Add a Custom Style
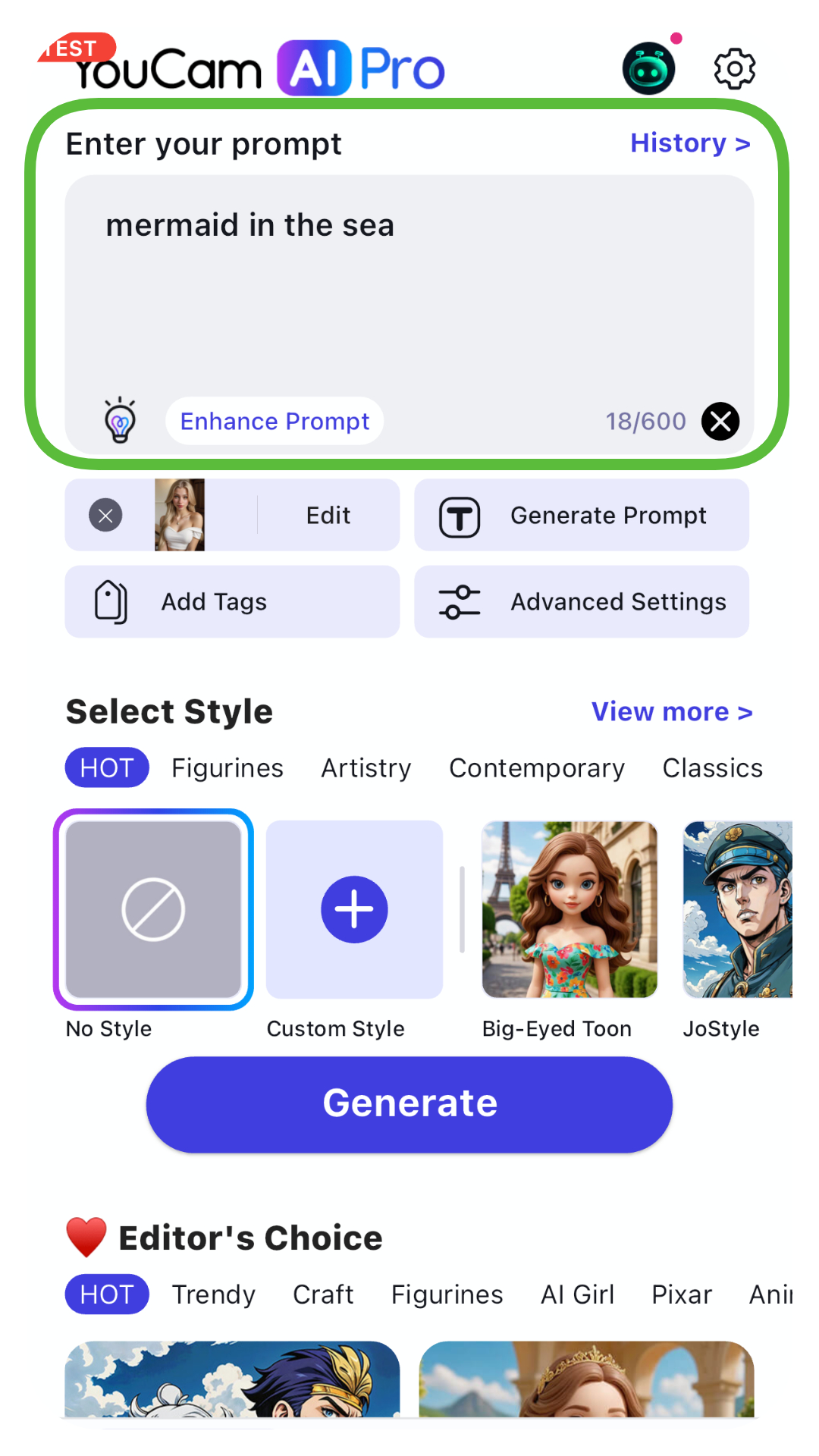819x1456 pixels. 354,909
